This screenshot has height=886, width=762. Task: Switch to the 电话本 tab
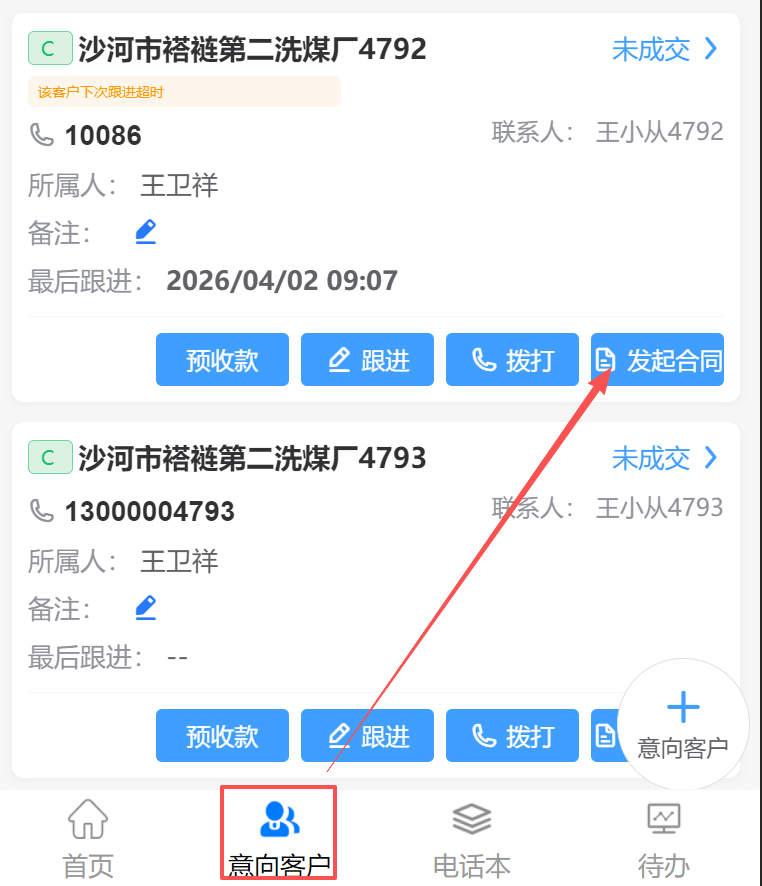(x=472, y=838)
